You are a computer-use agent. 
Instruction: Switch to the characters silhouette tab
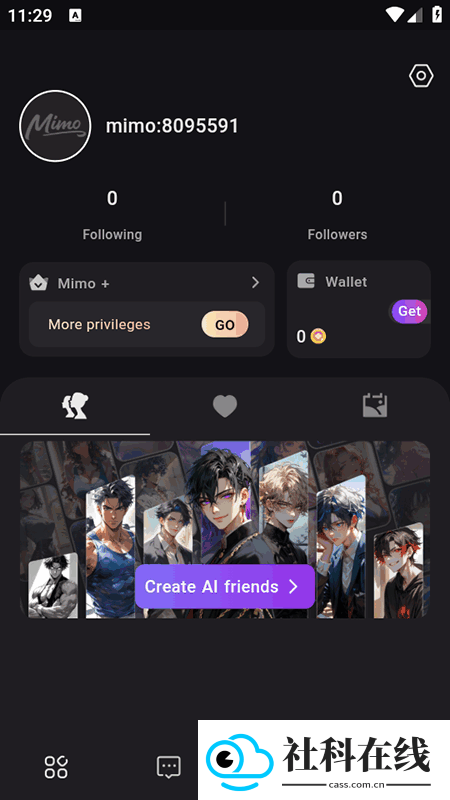click(x=75, y=406)
